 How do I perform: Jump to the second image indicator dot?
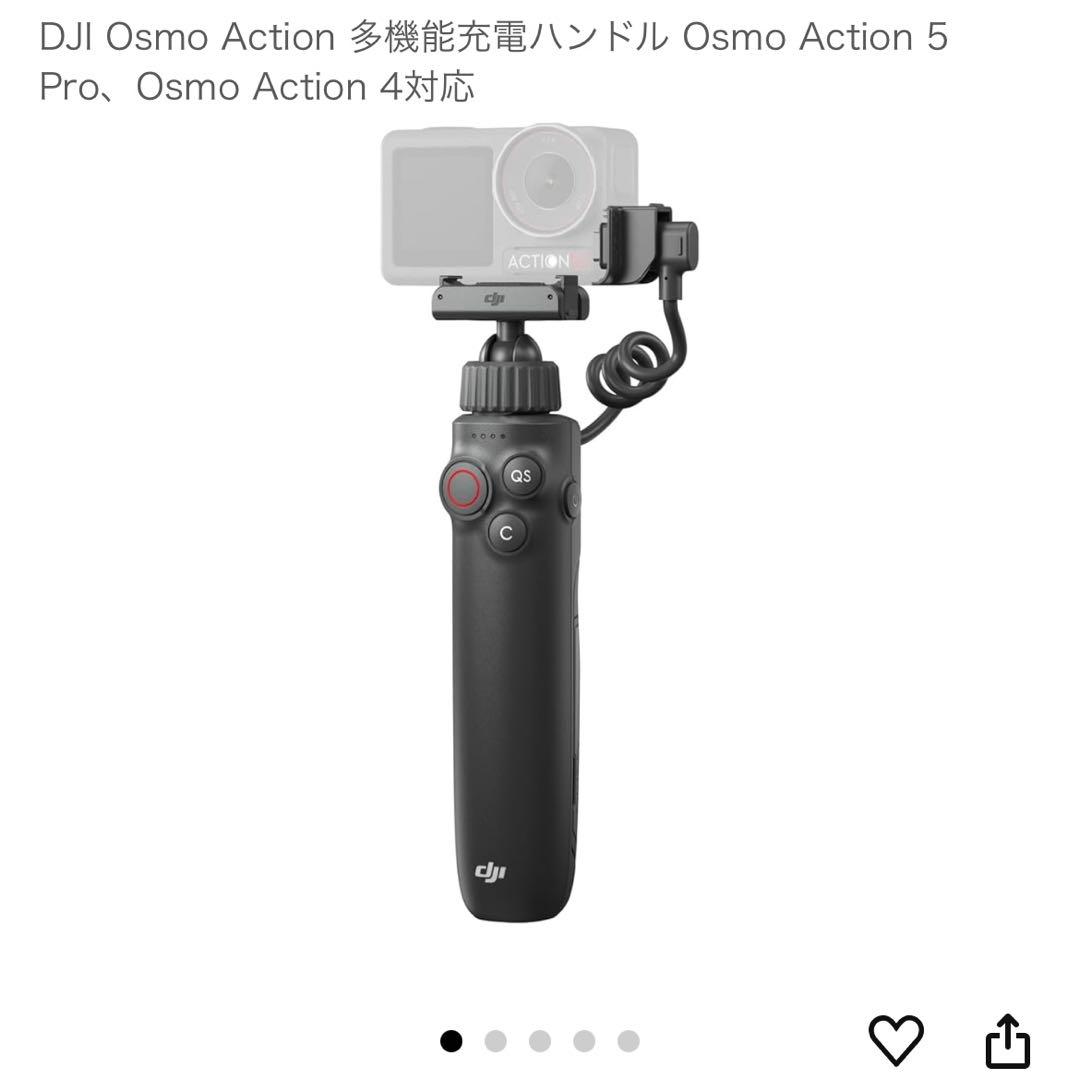click(495, 1041)
